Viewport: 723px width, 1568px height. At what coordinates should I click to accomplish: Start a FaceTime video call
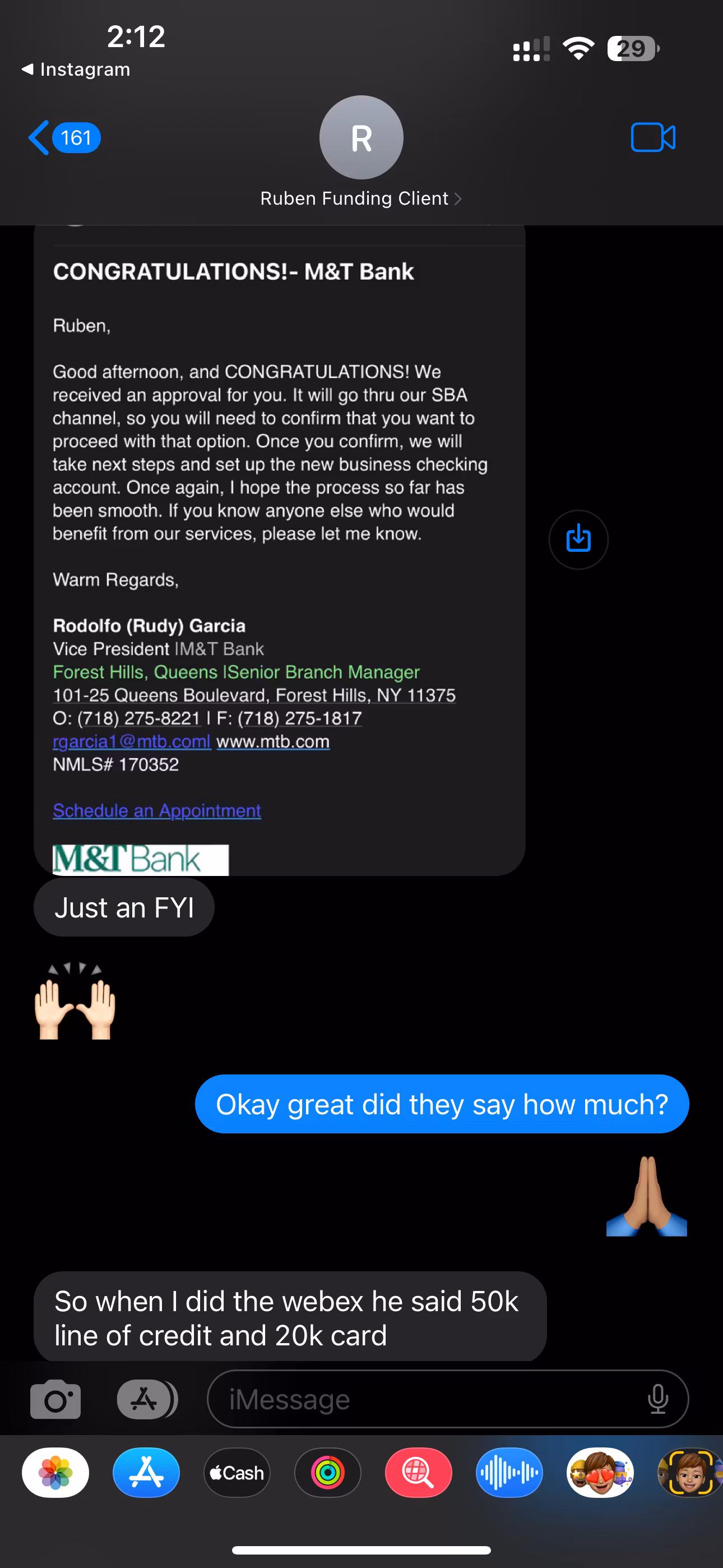(652, 137)
